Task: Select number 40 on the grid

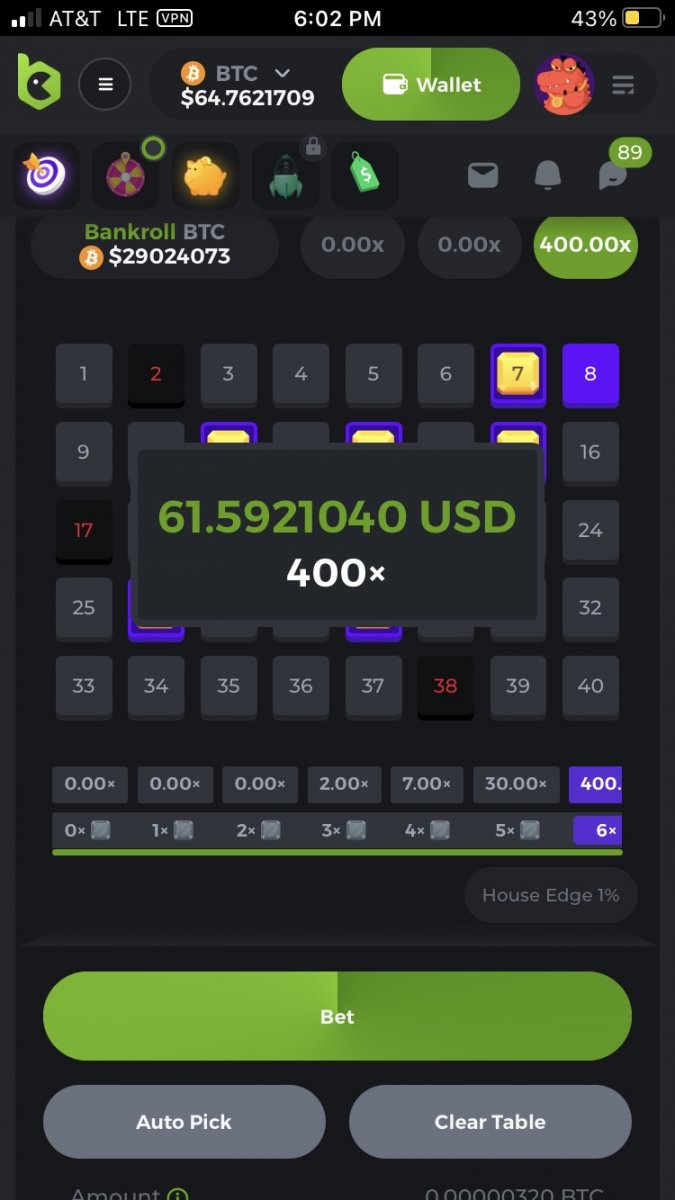Action: pyautogui.click(x=590, y=686)
